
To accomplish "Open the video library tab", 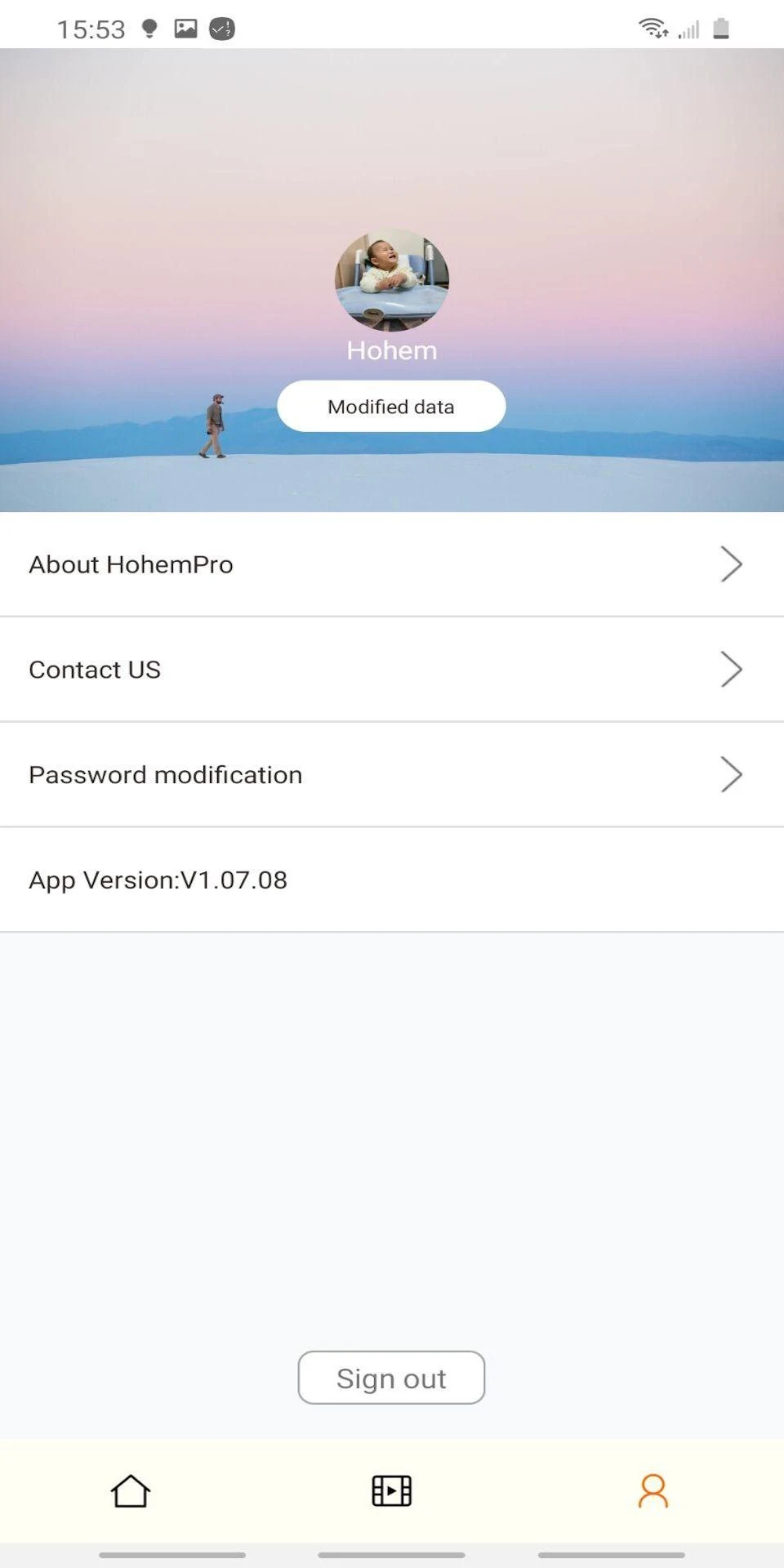I will pyautogui.click(x=392, y=1490).
